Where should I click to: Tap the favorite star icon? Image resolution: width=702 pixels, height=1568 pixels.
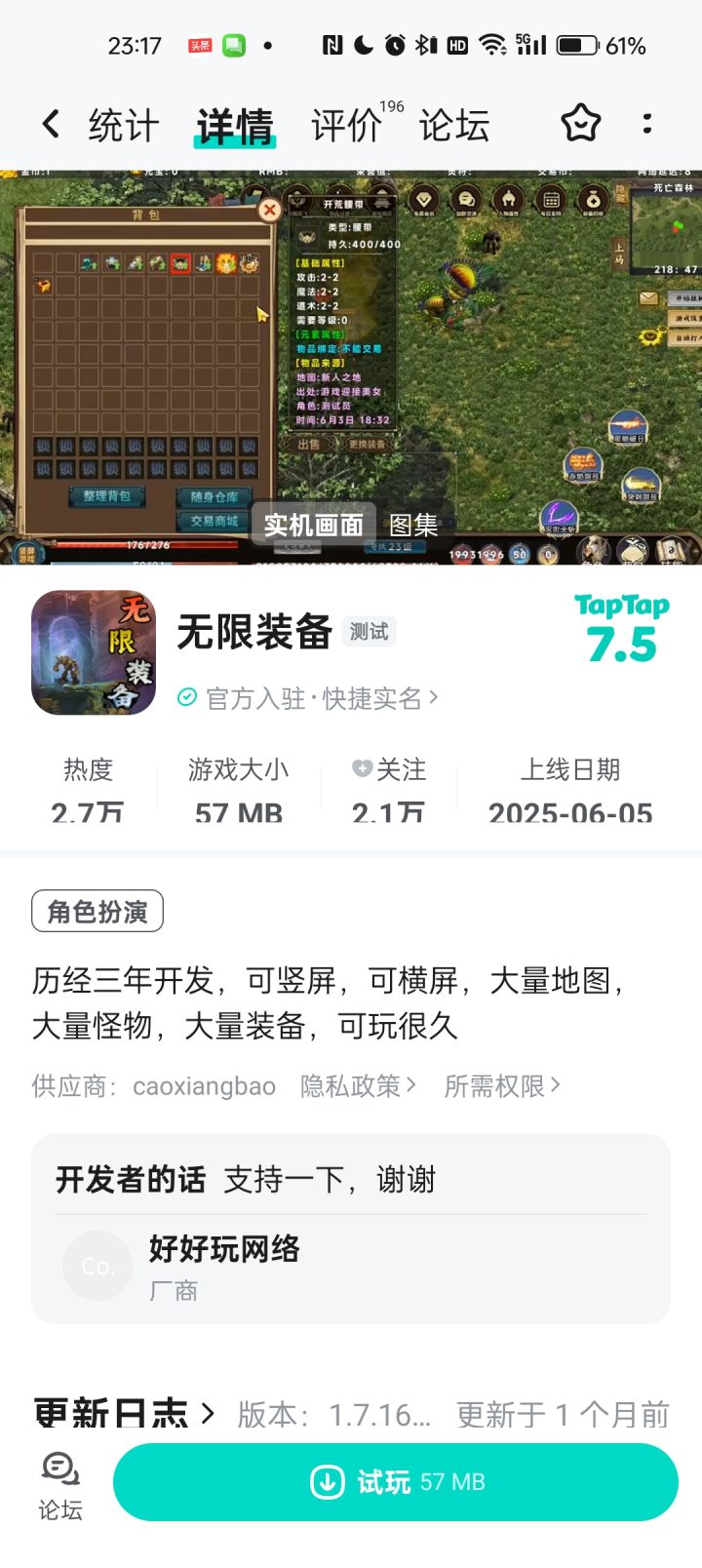click(x=582, y=124)
